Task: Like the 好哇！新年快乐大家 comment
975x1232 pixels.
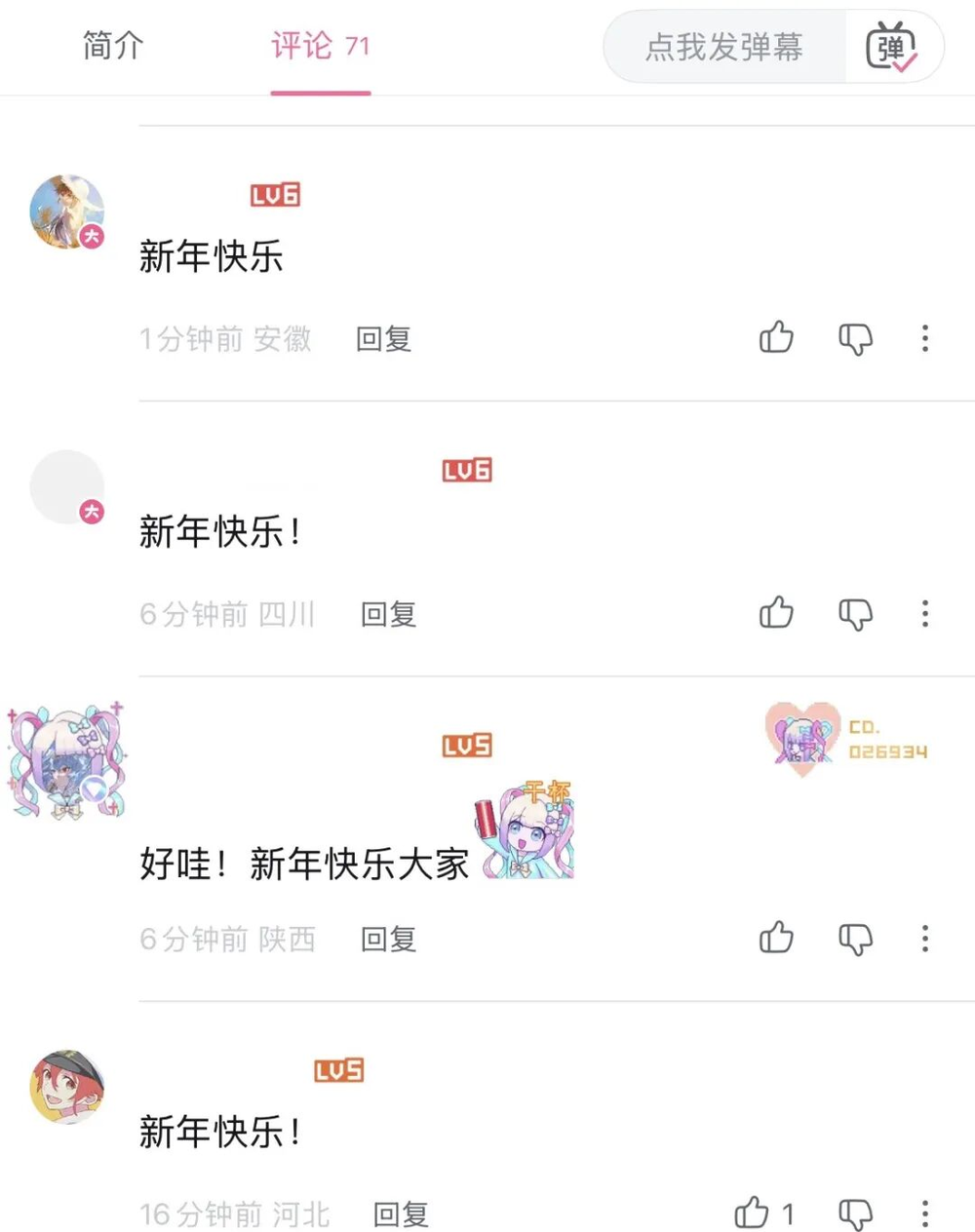Action: pyautogui.click(x=776, y=938)
